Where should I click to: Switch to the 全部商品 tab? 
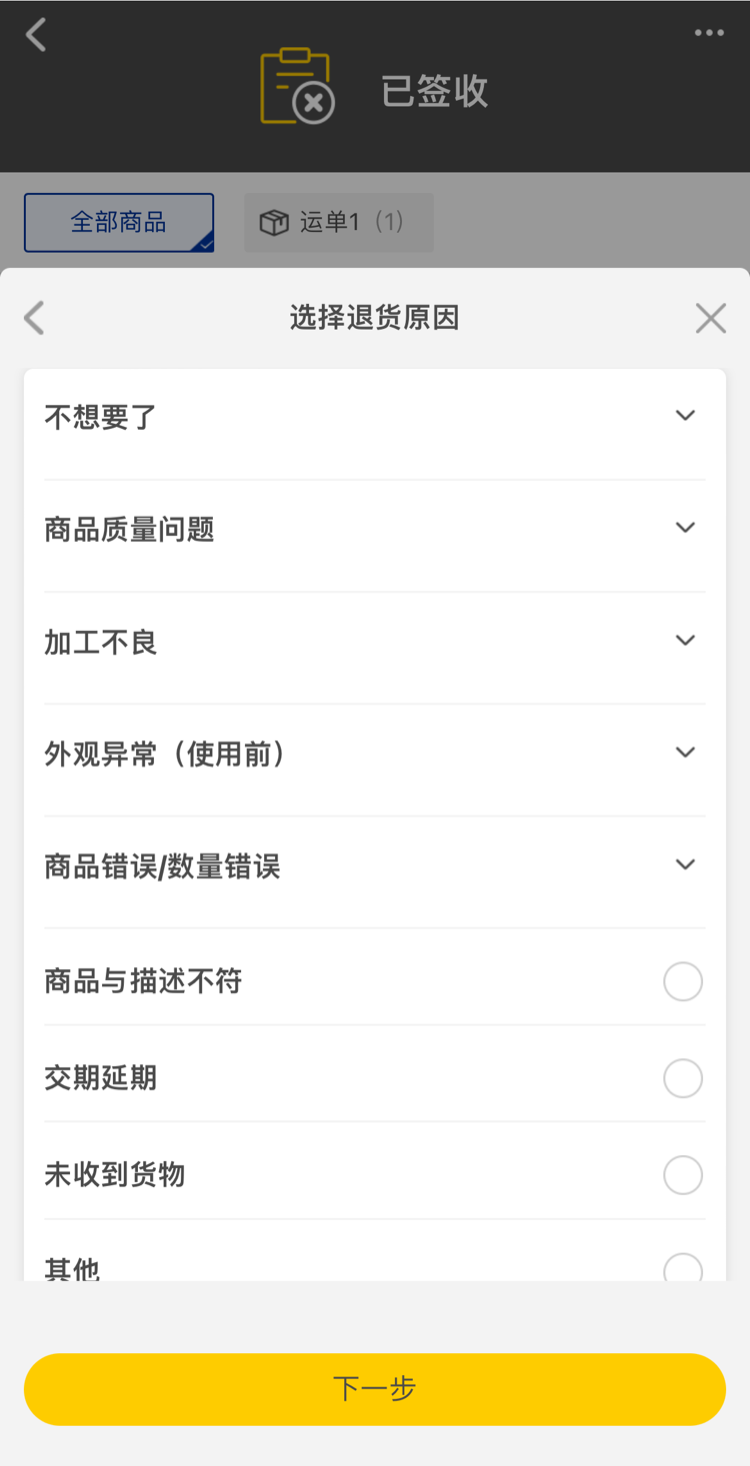[x=119, y=222]
